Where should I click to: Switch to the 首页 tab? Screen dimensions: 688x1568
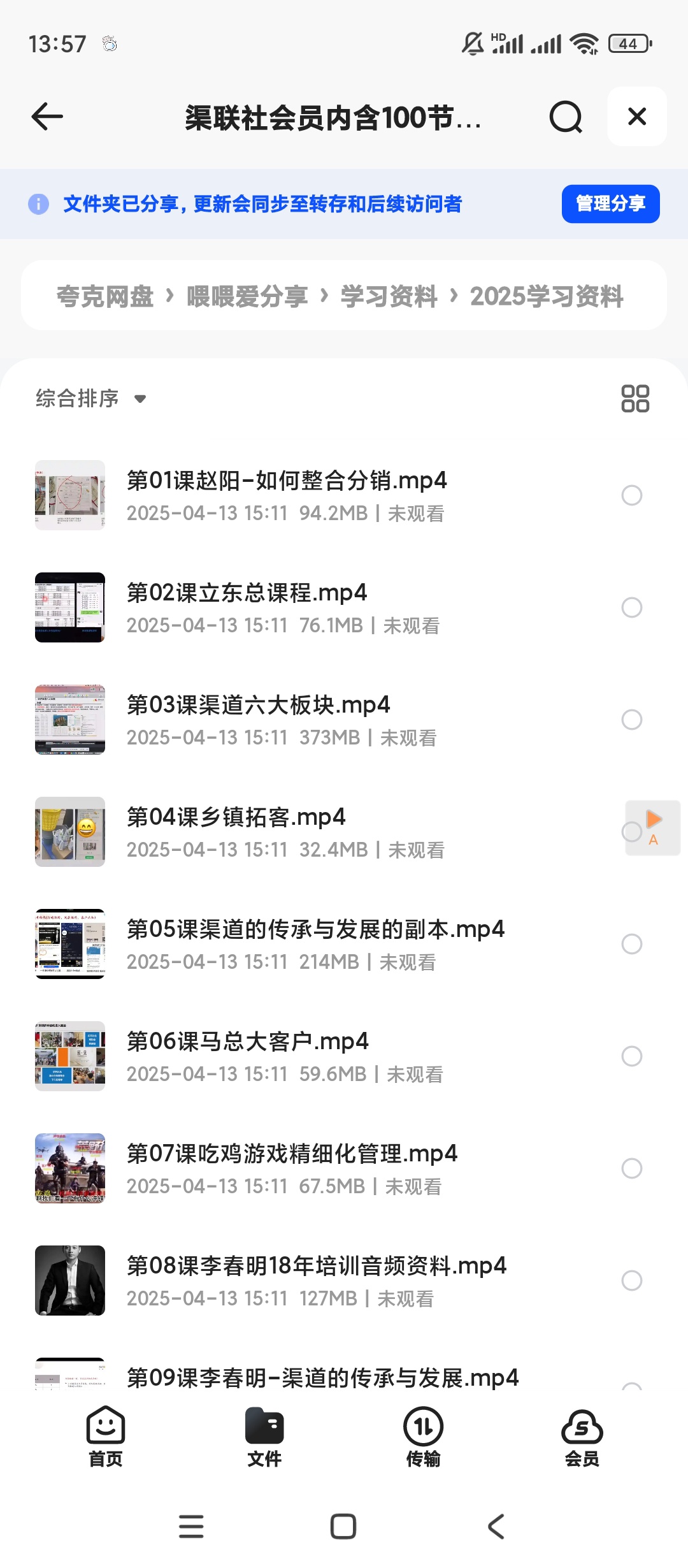(x=106, y=1437)
